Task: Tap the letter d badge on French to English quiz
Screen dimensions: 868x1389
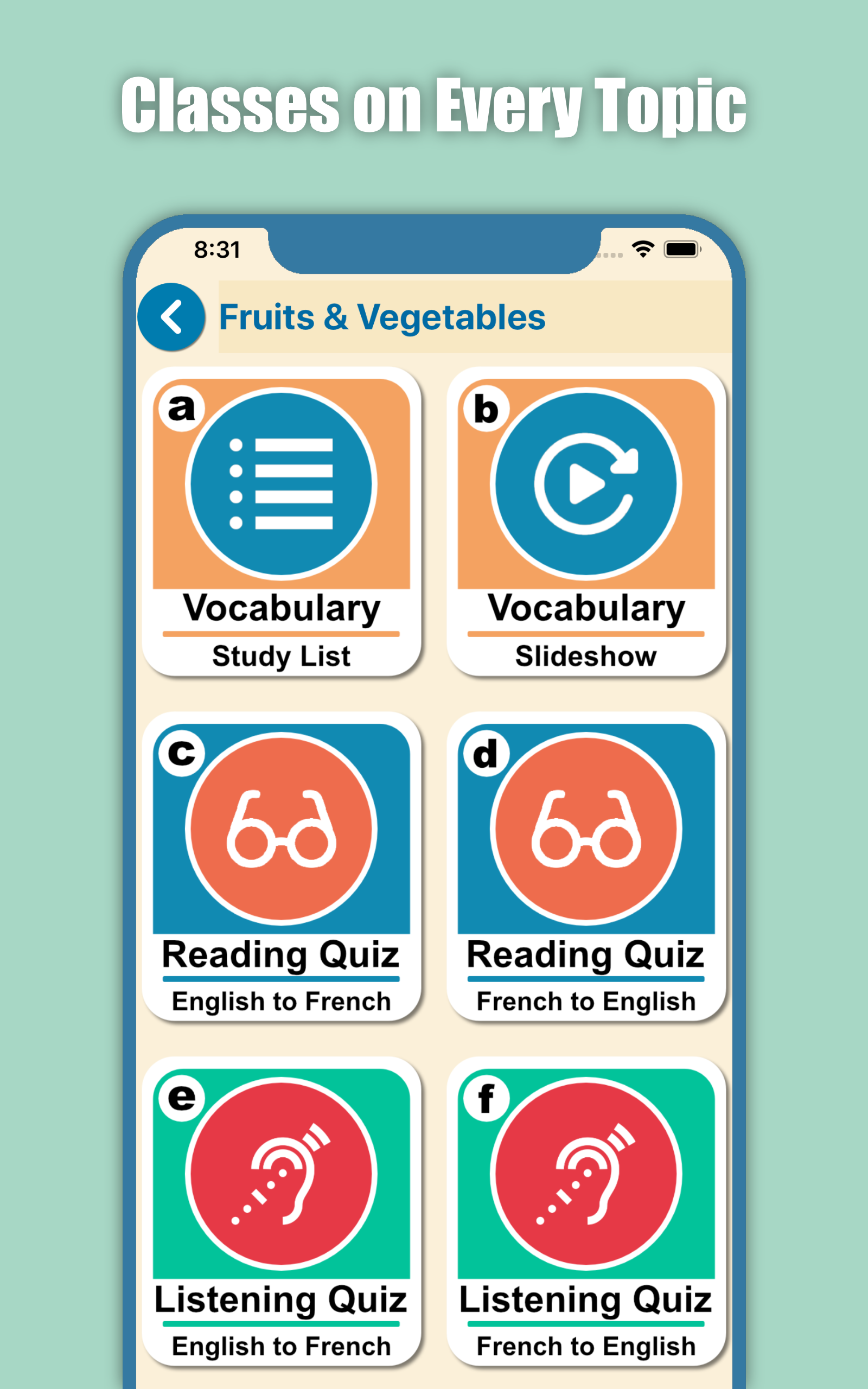Action: coord(485,753)
